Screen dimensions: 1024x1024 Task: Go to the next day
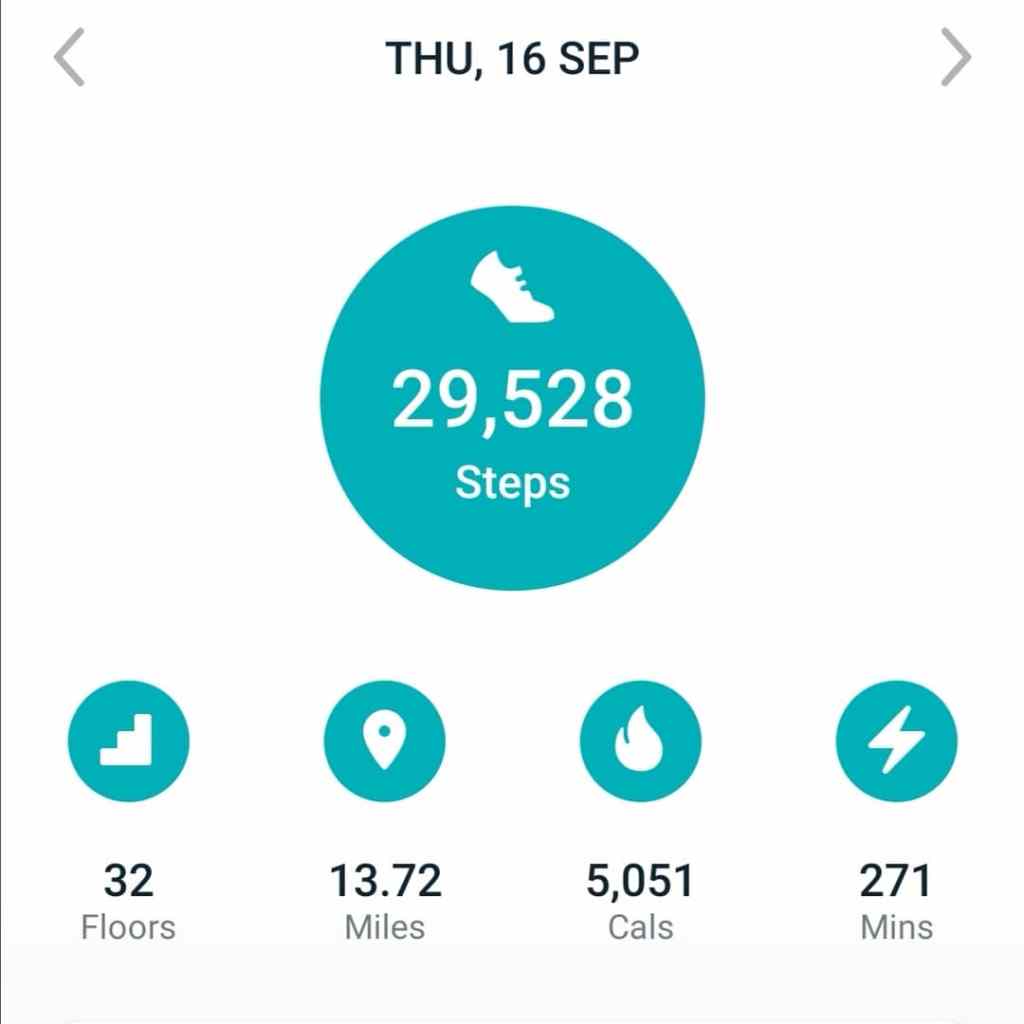coord(955,59)
